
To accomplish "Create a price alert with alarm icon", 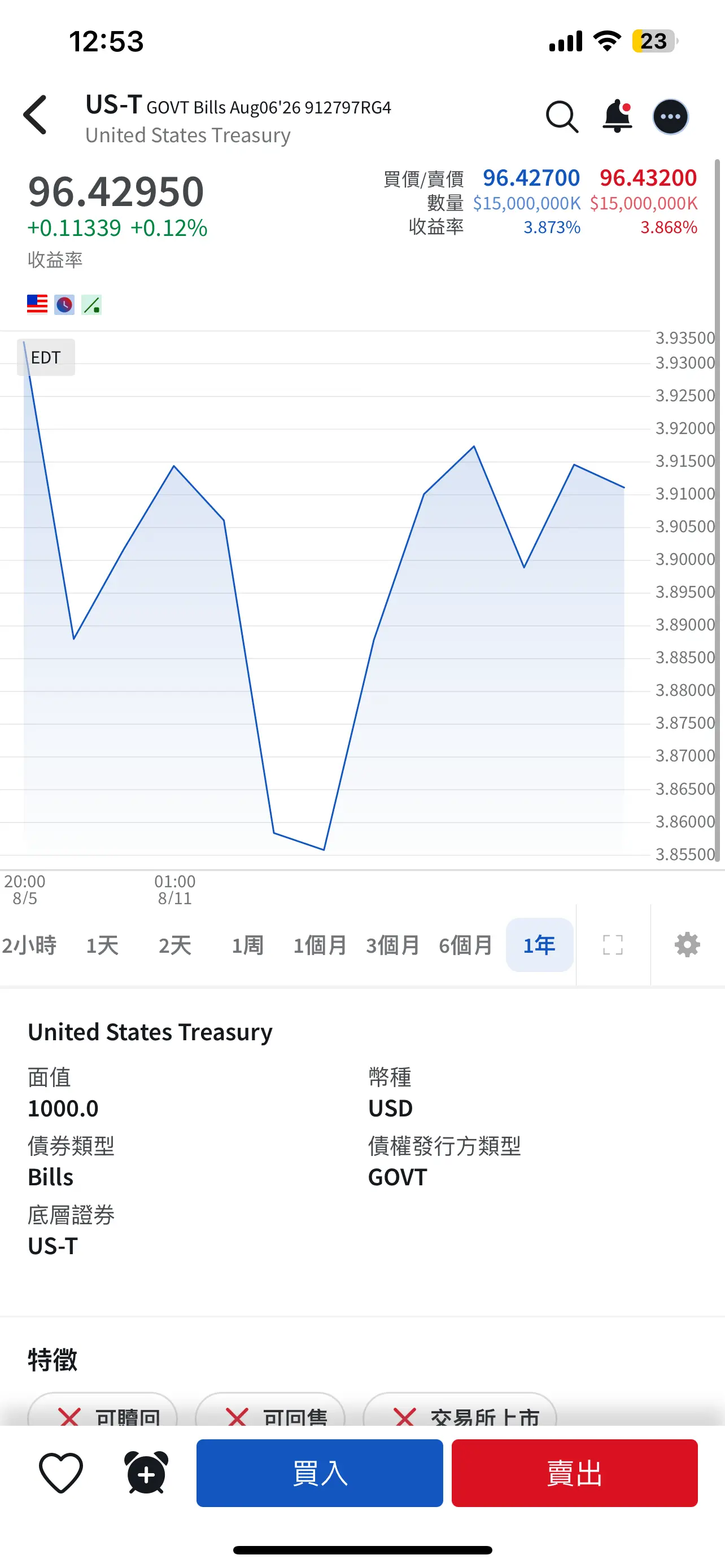I will click(x=146, y=1473).
